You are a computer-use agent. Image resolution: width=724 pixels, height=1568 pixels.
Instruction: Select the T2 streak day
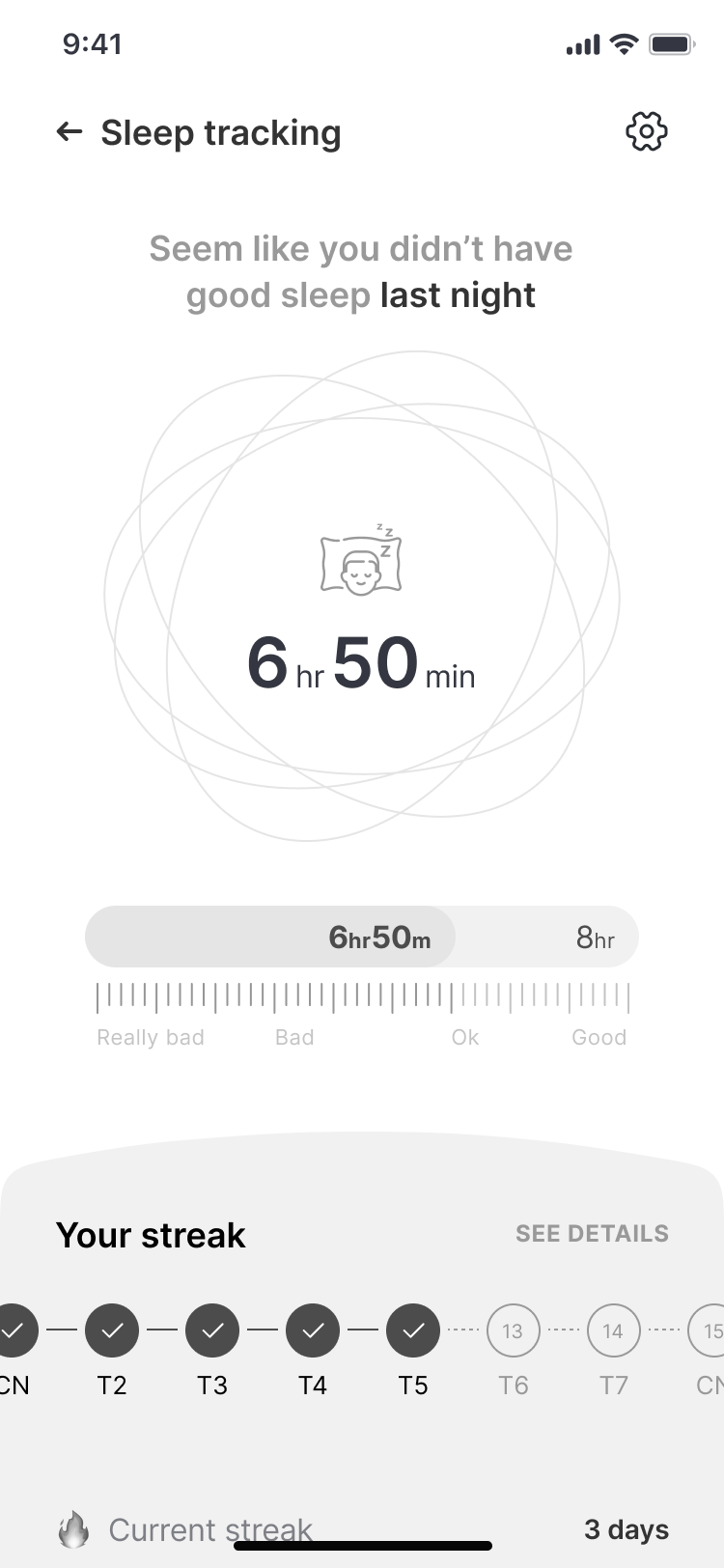(x=112, y=1330)
